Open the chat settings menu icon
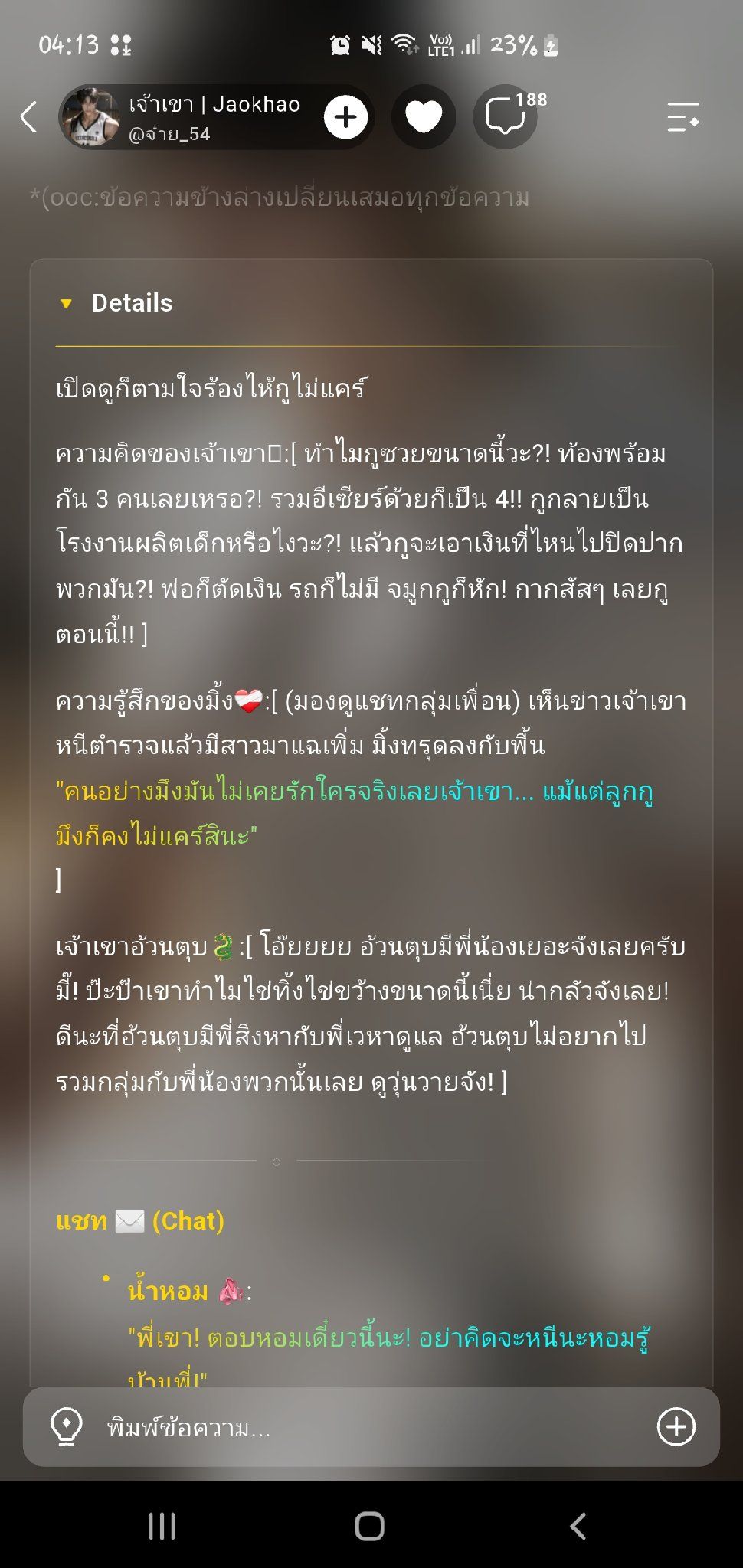Image resolution: width=743 pixels, height=1568 pixels. point(683,117)
